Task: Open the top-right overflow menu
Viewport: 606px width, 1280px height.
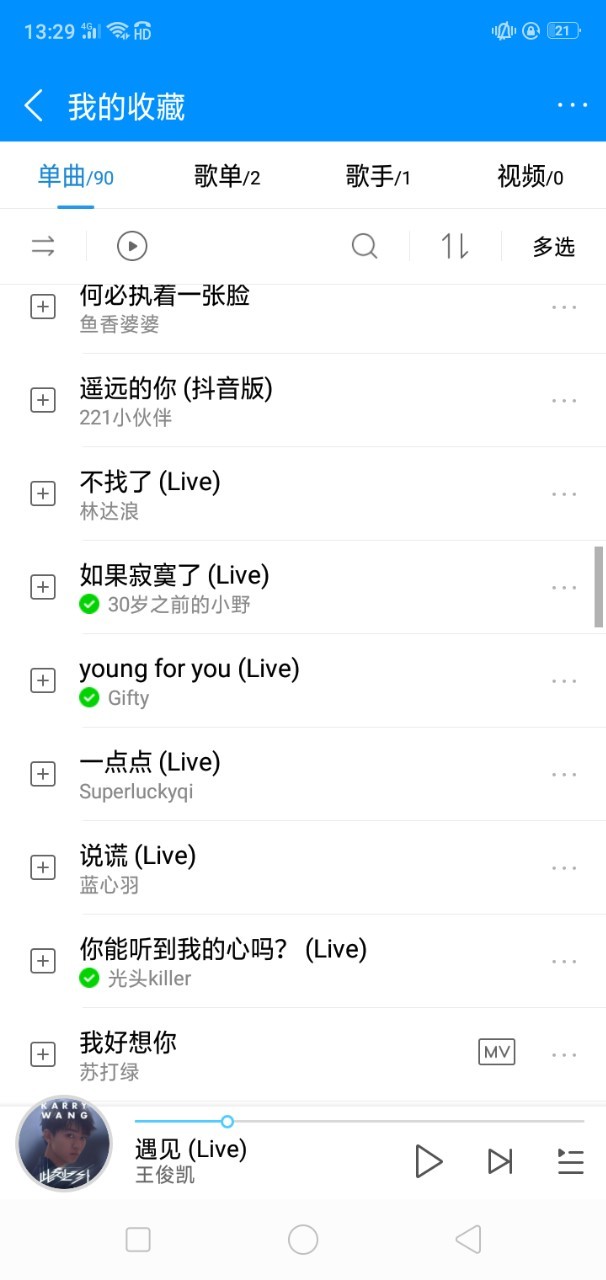Action: coord(572,106)
